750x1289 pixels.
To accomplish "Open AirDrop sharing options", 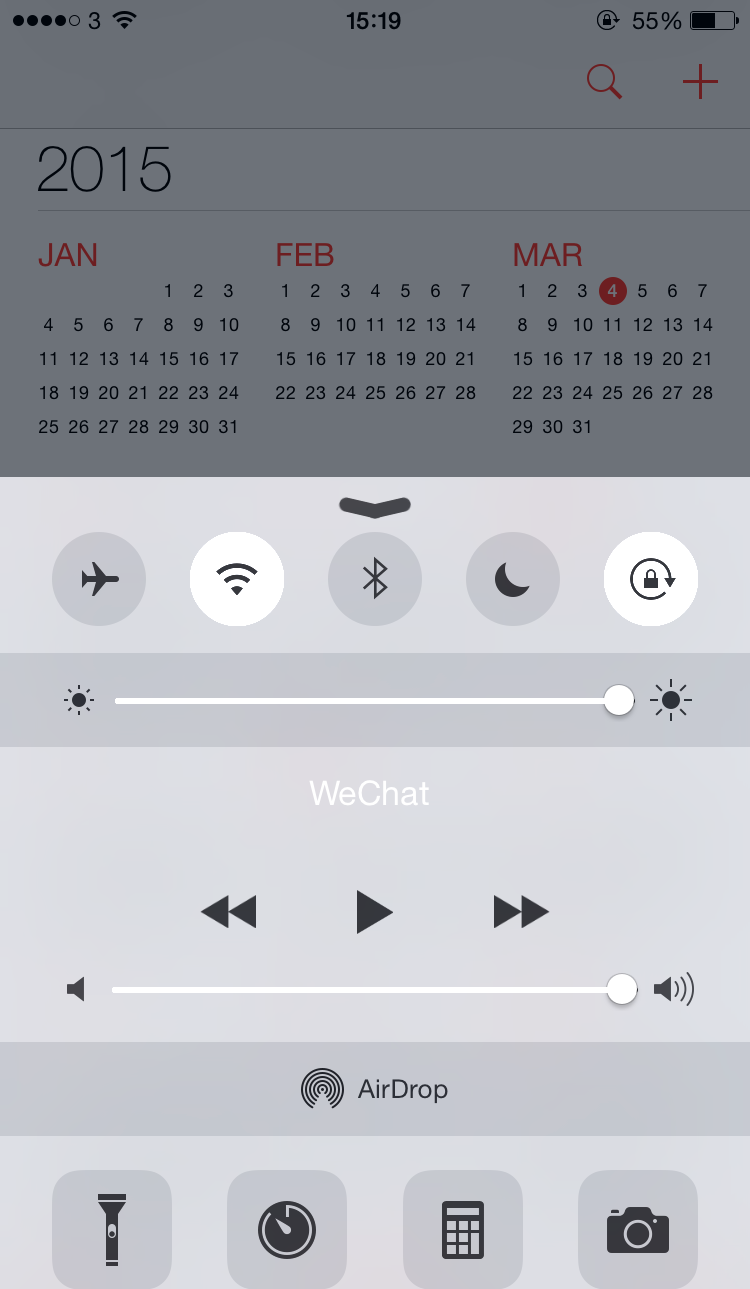I will click(375, 1089).
